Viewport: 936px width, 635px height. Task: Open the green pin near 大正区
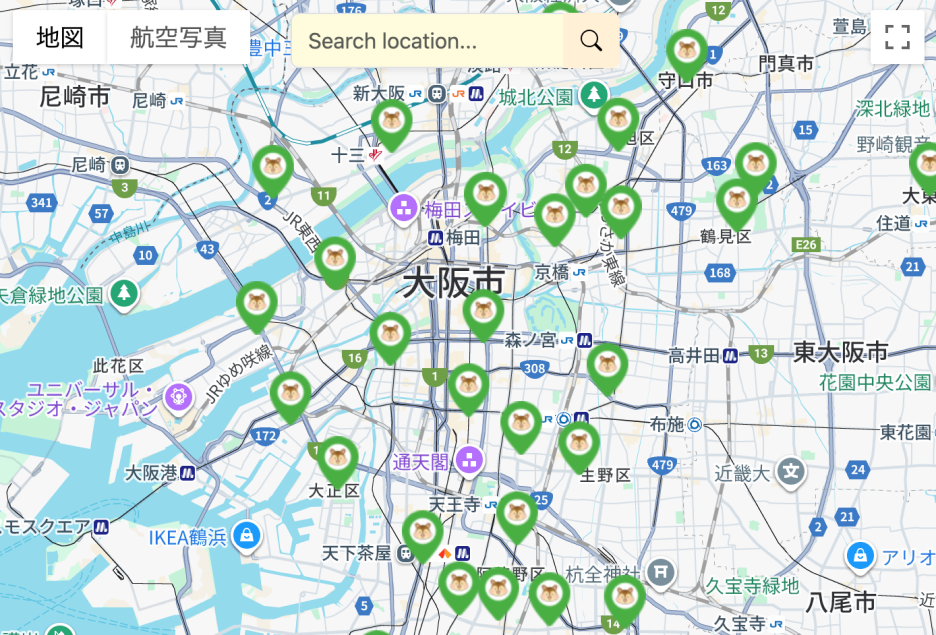click(338, 459)
